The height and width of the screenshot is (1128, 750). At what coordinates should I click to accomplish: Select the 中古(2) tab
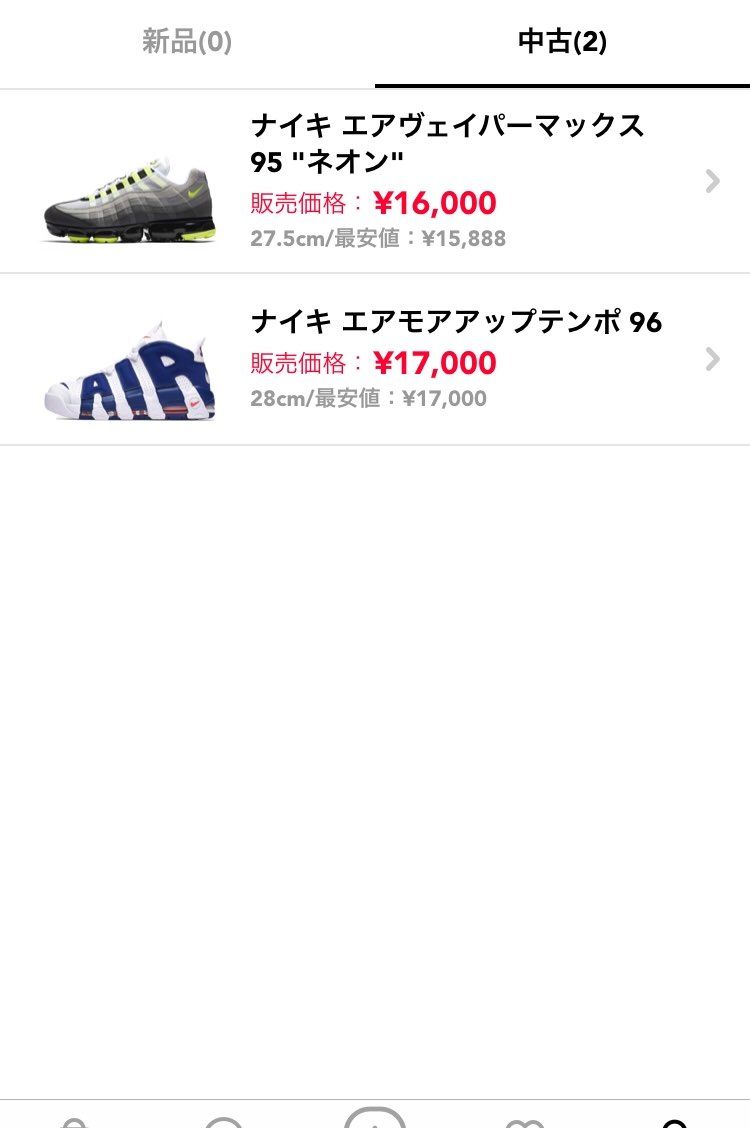pyautogui.click(x=563, y=43)
